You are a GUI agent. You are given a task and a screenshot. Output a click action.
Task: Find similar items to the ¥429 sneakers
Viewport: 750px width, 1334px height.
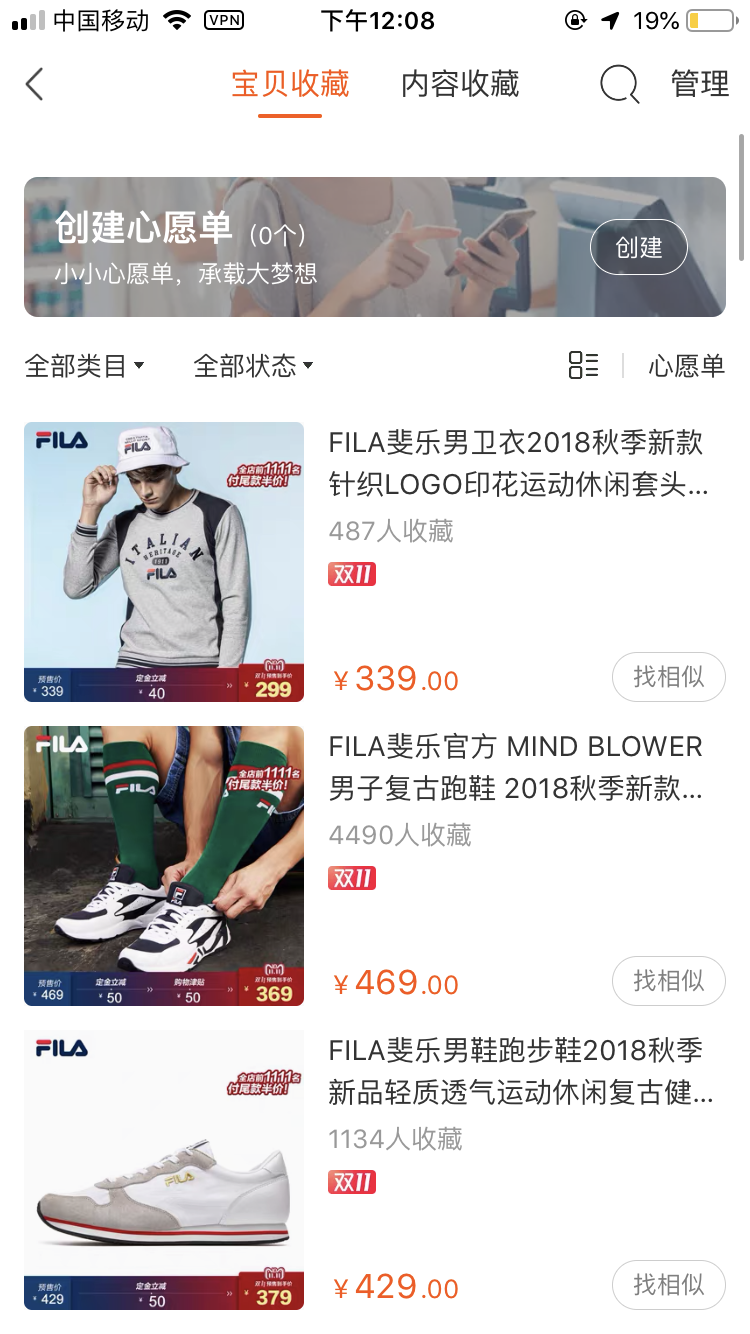pos(668,1284)
